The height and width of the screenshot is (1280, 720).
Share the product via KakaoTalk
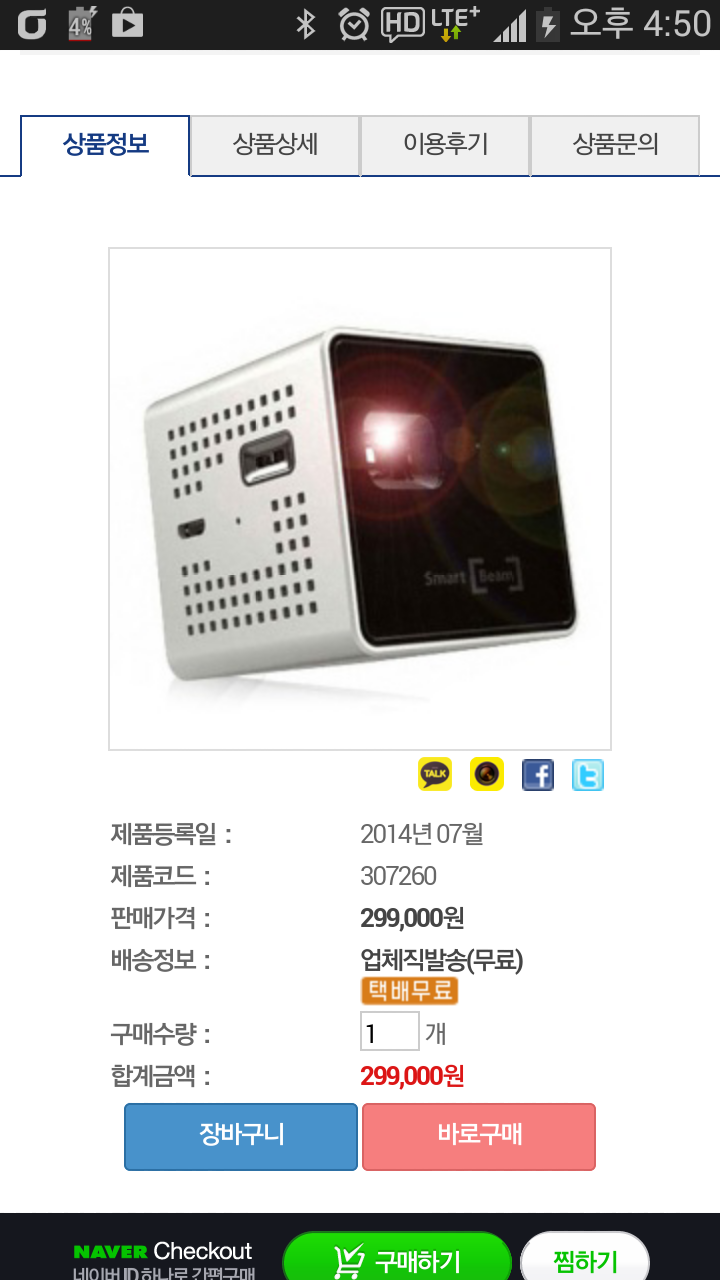(x=435, y=775)
